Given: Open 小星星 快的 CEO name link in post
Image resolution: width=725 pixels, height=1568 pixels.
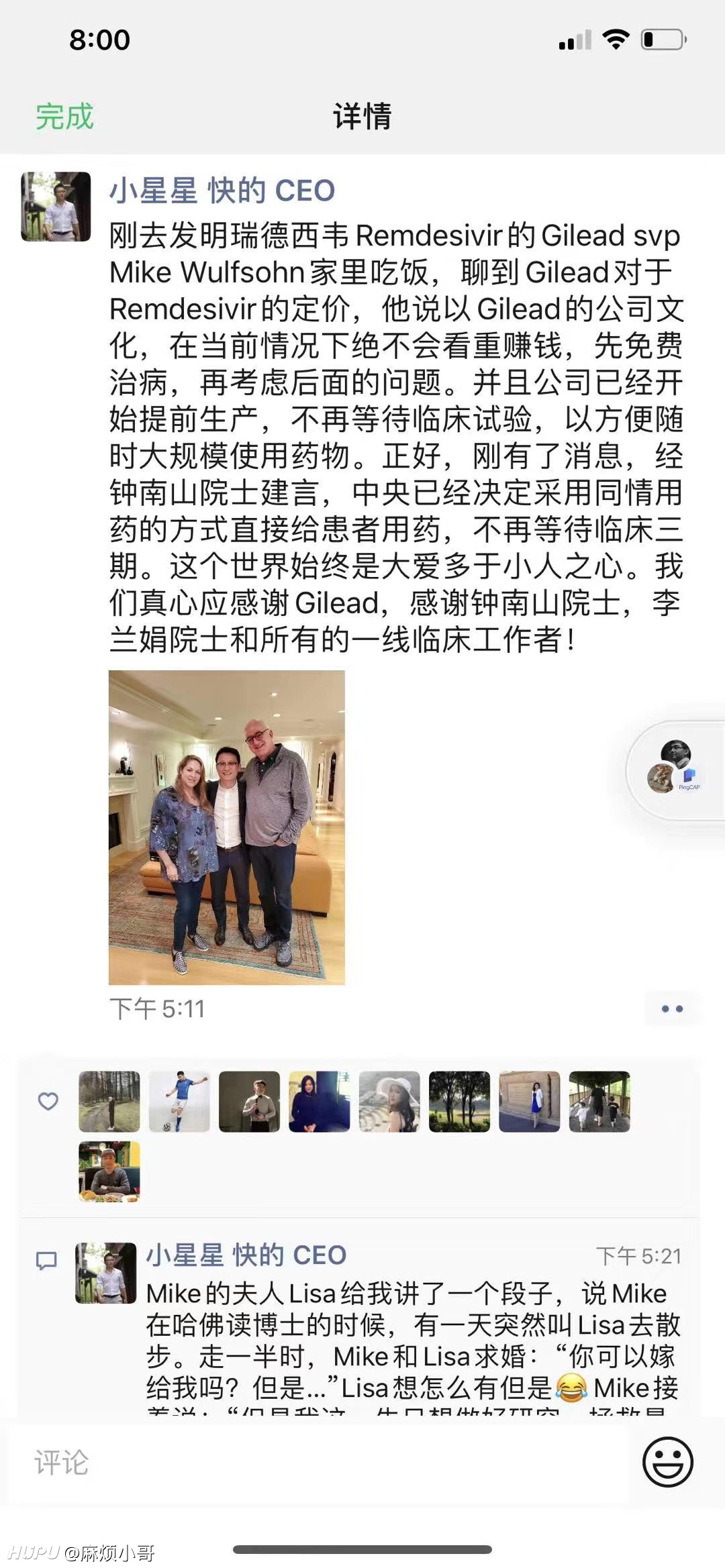Looking at the screenshot, I should point(222,191).
